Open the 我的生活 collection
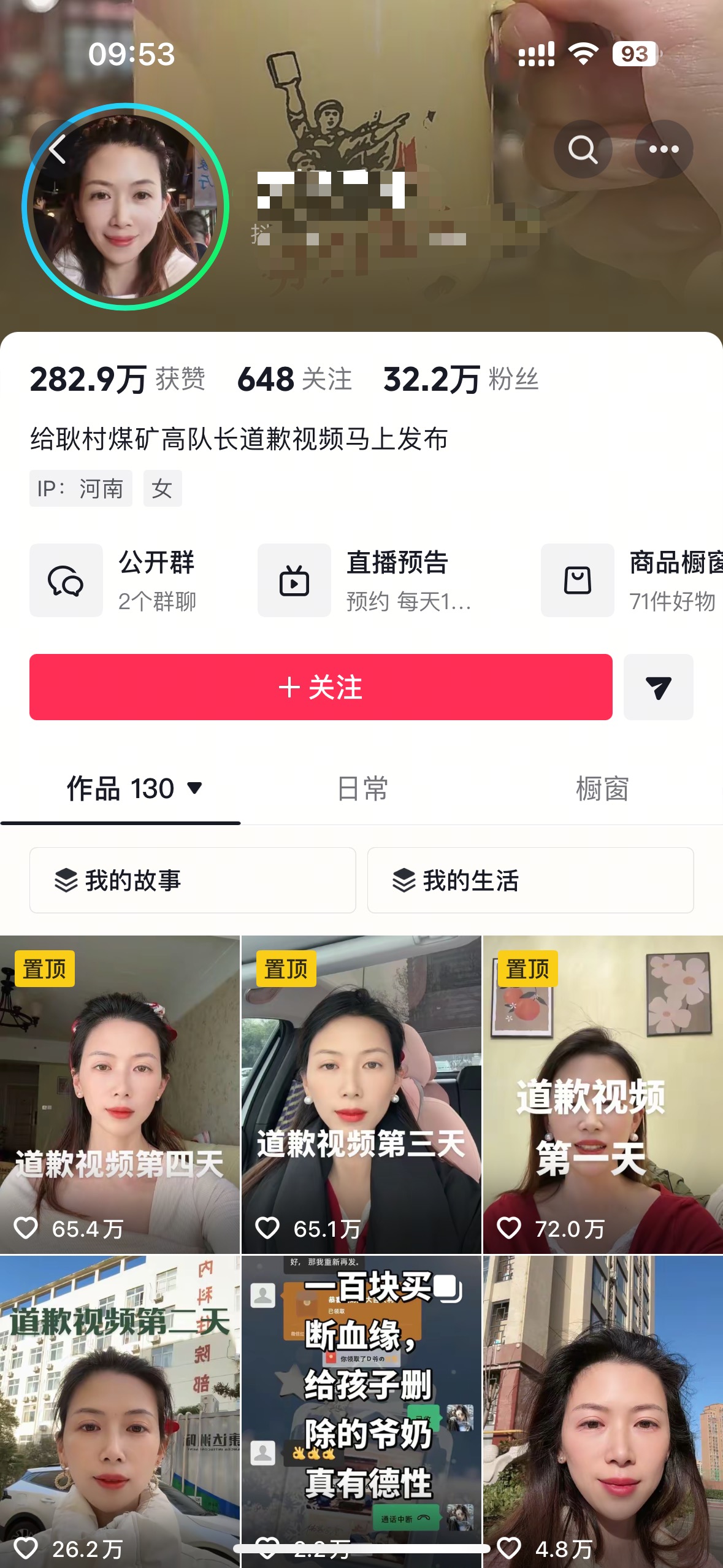This screenshot has height=1568, width=723. [530, 880]
